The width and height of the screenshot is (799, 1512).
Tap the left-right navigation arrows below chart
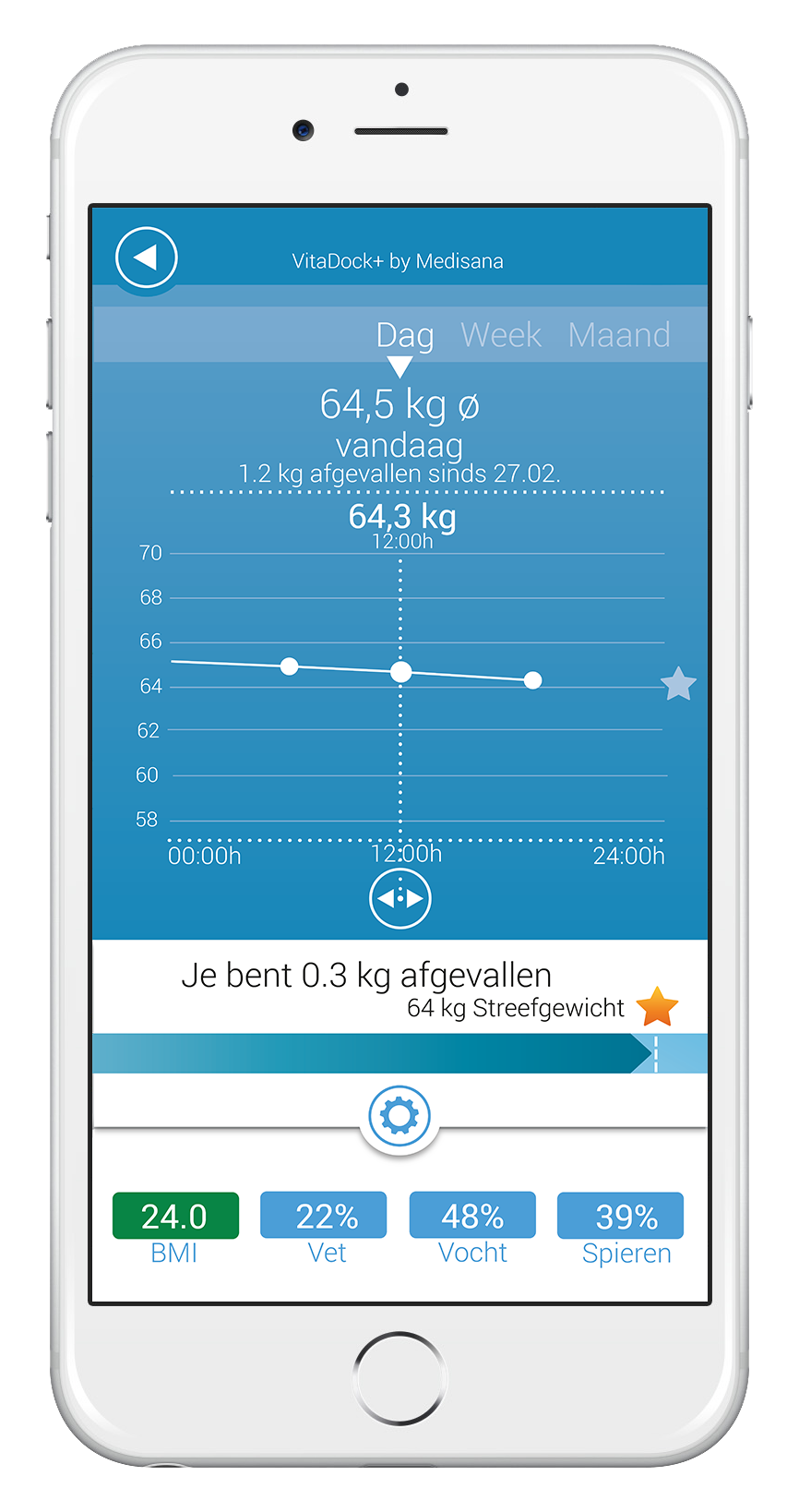click(x=400, y=898)
